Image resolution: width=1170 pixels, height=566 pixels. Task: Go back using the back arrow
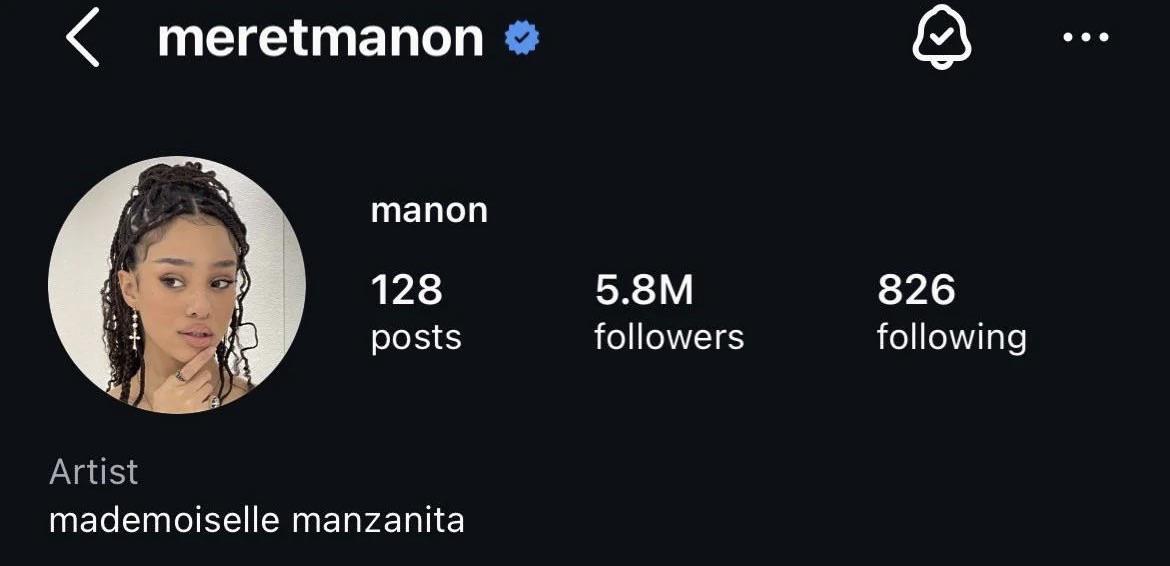[x=82, y=40]
